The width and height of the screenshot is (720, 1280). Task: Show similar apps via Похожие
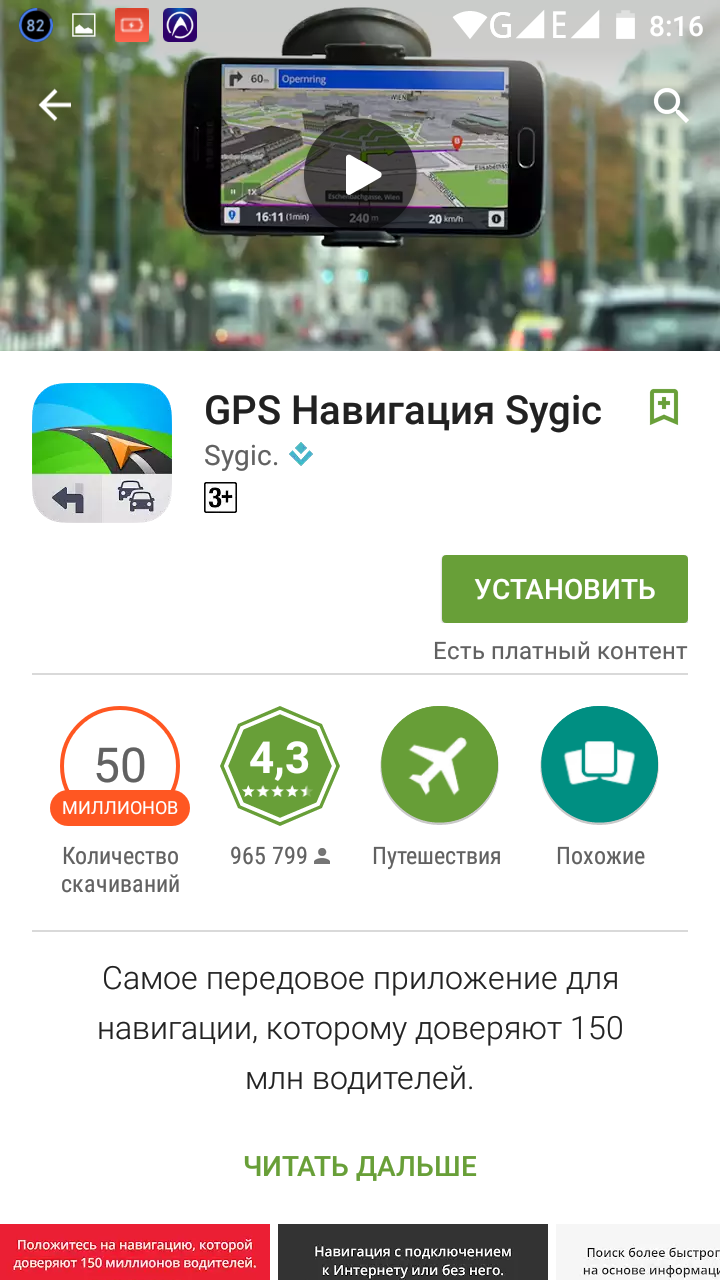point(600,765)
